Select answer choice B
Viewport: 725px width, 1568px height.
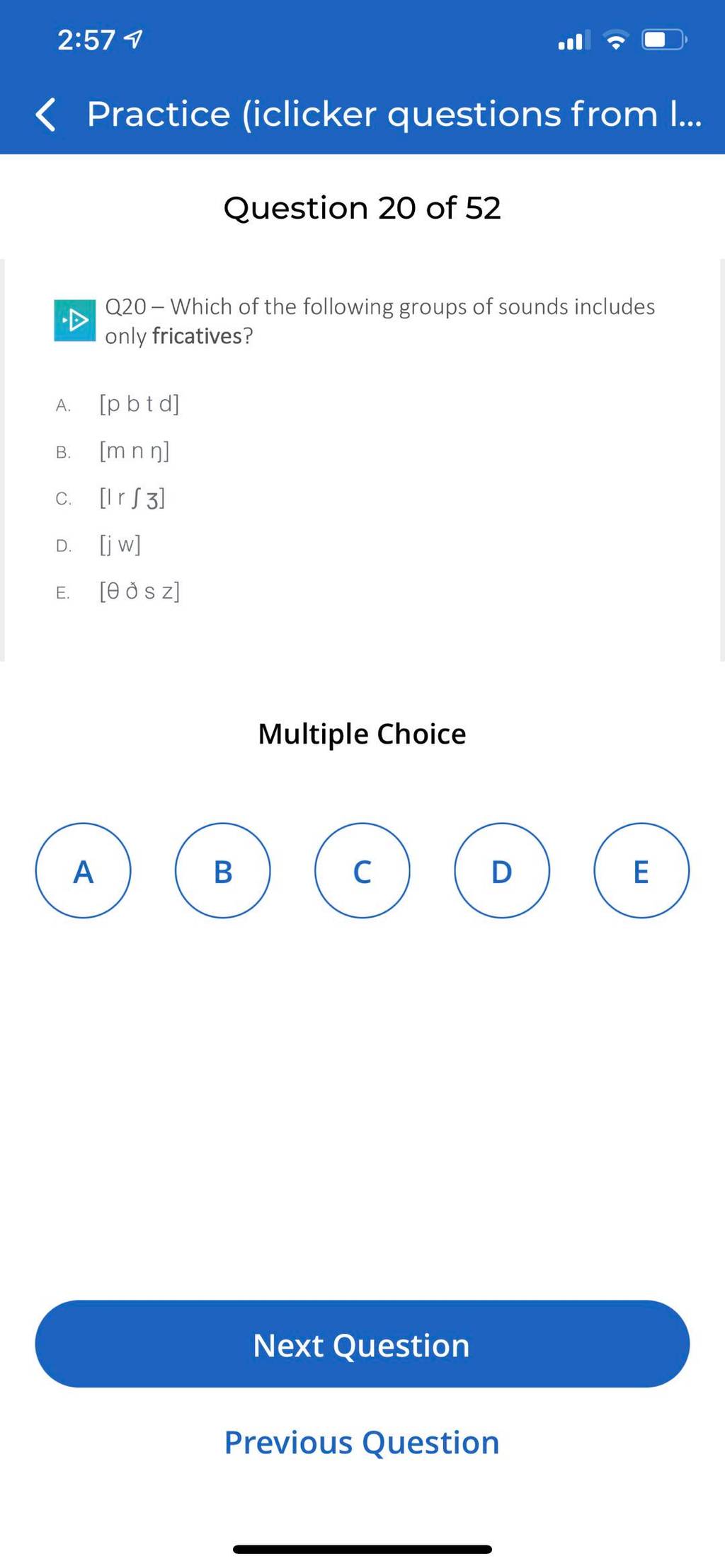[222, 870]
